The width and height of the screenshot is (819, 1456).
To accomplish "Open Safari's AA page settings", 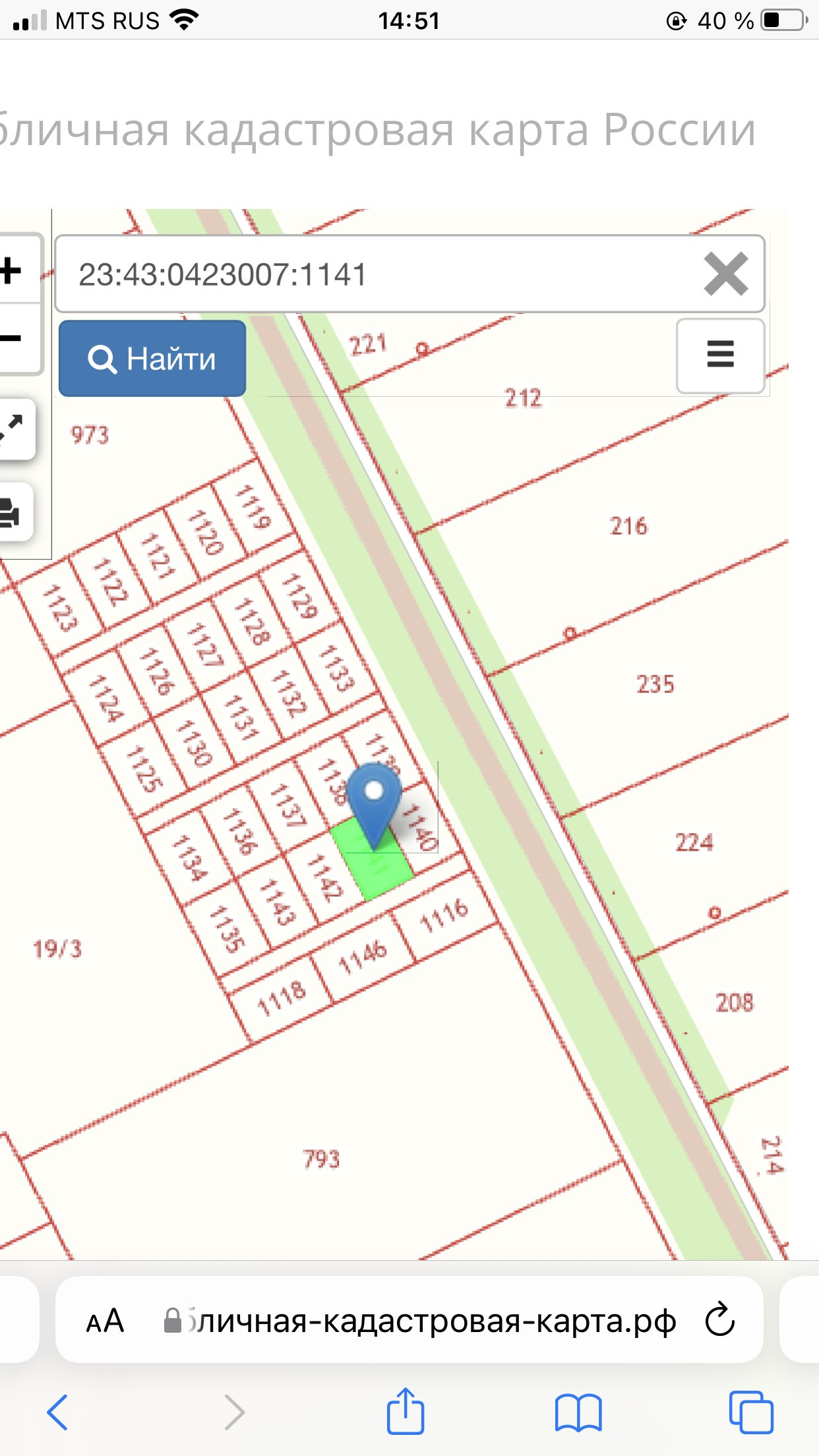I will pyautogui.click(x=106, y=1321).
